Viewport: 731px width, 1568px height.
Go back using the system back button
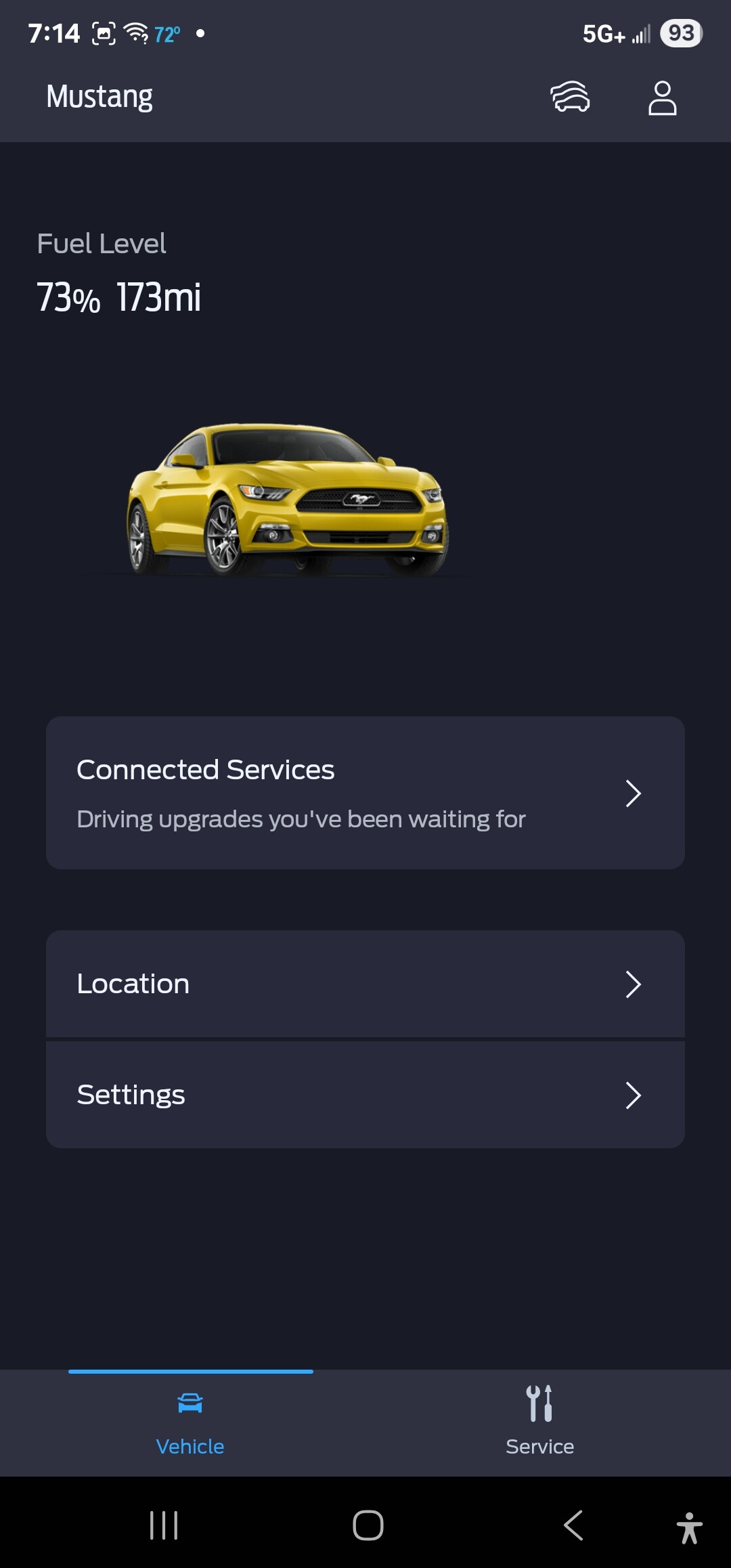pos(573,1525)
